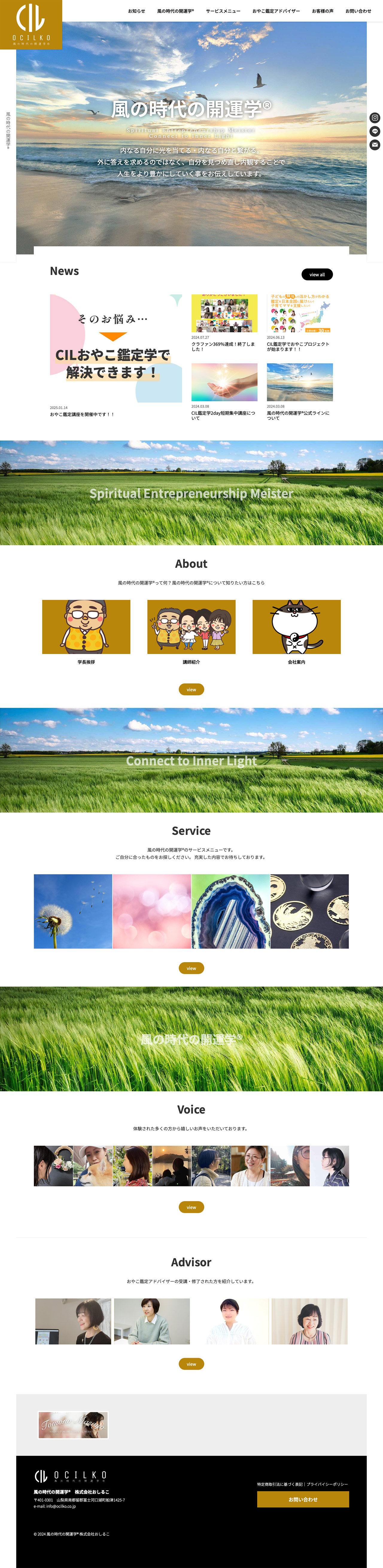Open the Instagram icon on the side
The height and width of the screenshot is (1568, 383).
pos(375,118)
